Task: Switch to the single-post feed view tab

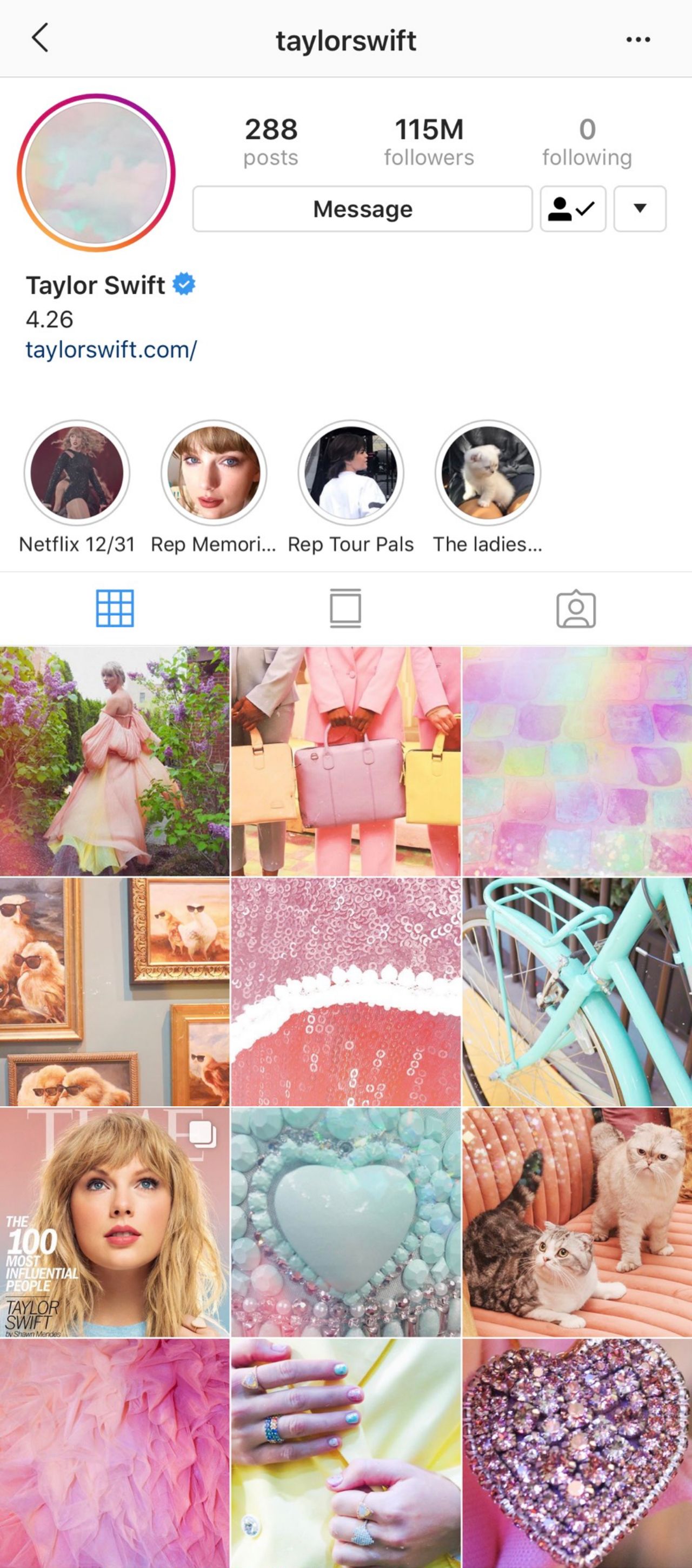Action: click(345, 608)
